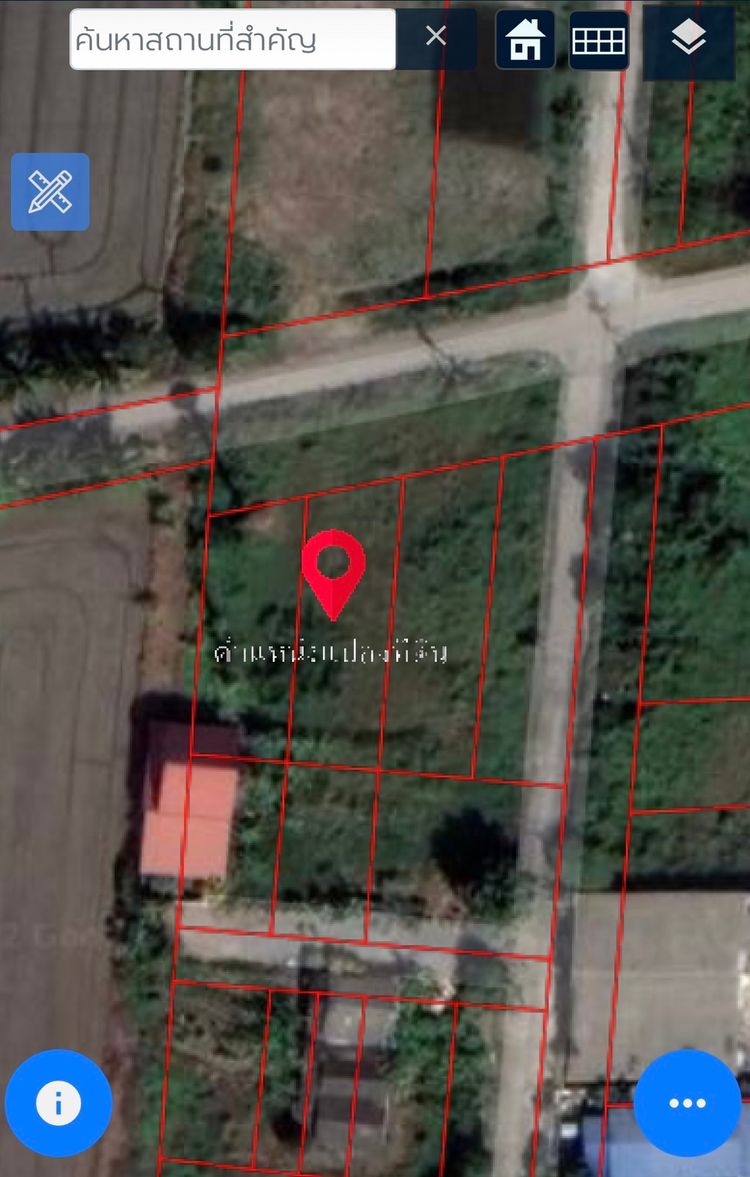Tap the house icon button
Screen dimensions: 750x1177
pos(525,40)
